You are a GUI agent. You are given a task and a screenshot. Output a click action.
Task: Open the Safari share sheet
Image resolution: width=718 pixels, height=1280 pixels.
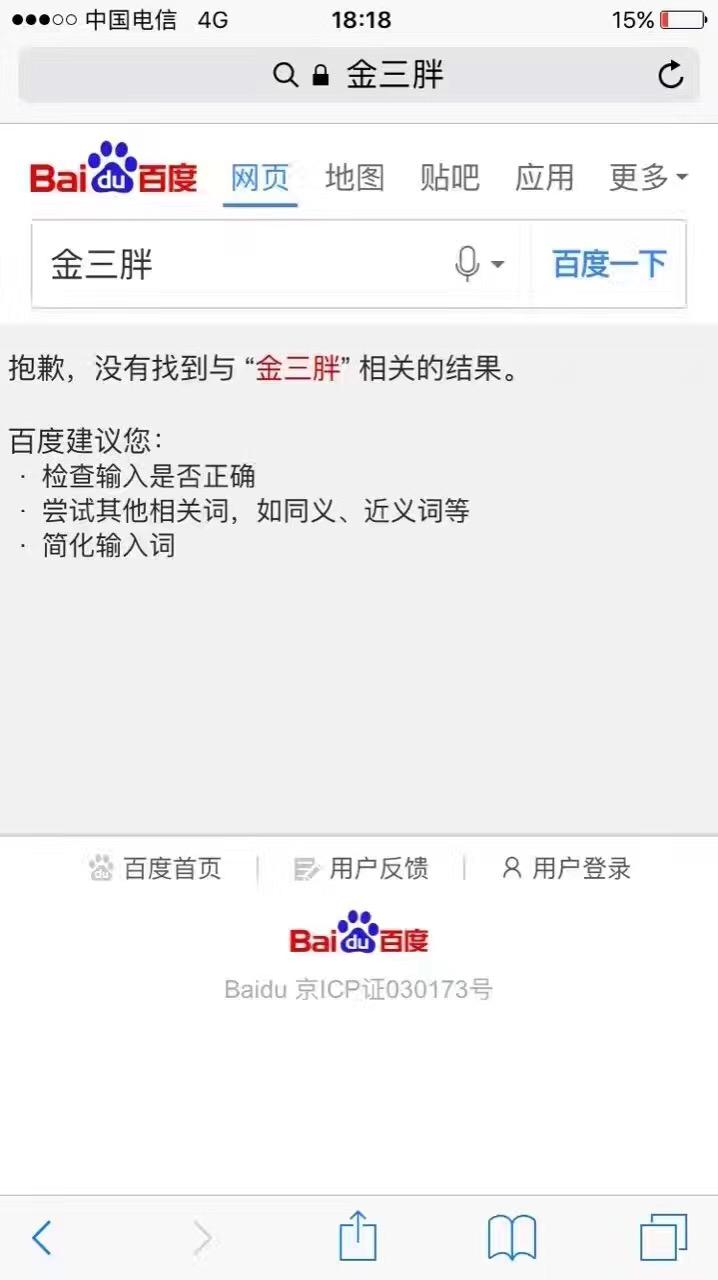357,1238
